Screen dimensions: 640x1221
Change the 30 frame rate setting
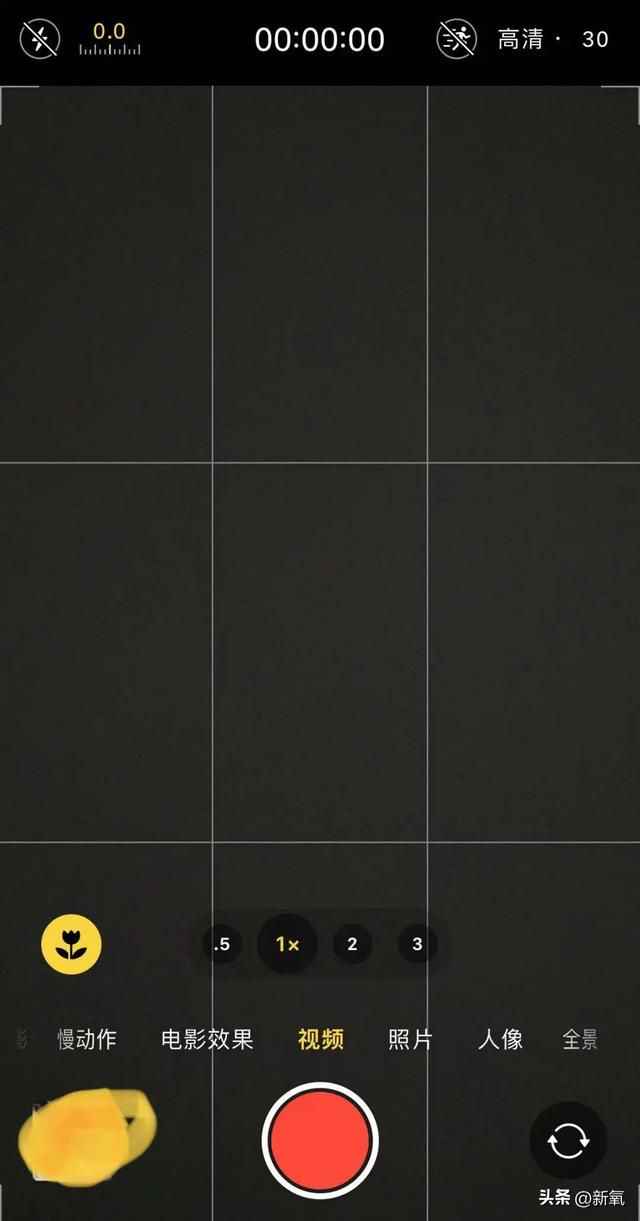[595, 39]
